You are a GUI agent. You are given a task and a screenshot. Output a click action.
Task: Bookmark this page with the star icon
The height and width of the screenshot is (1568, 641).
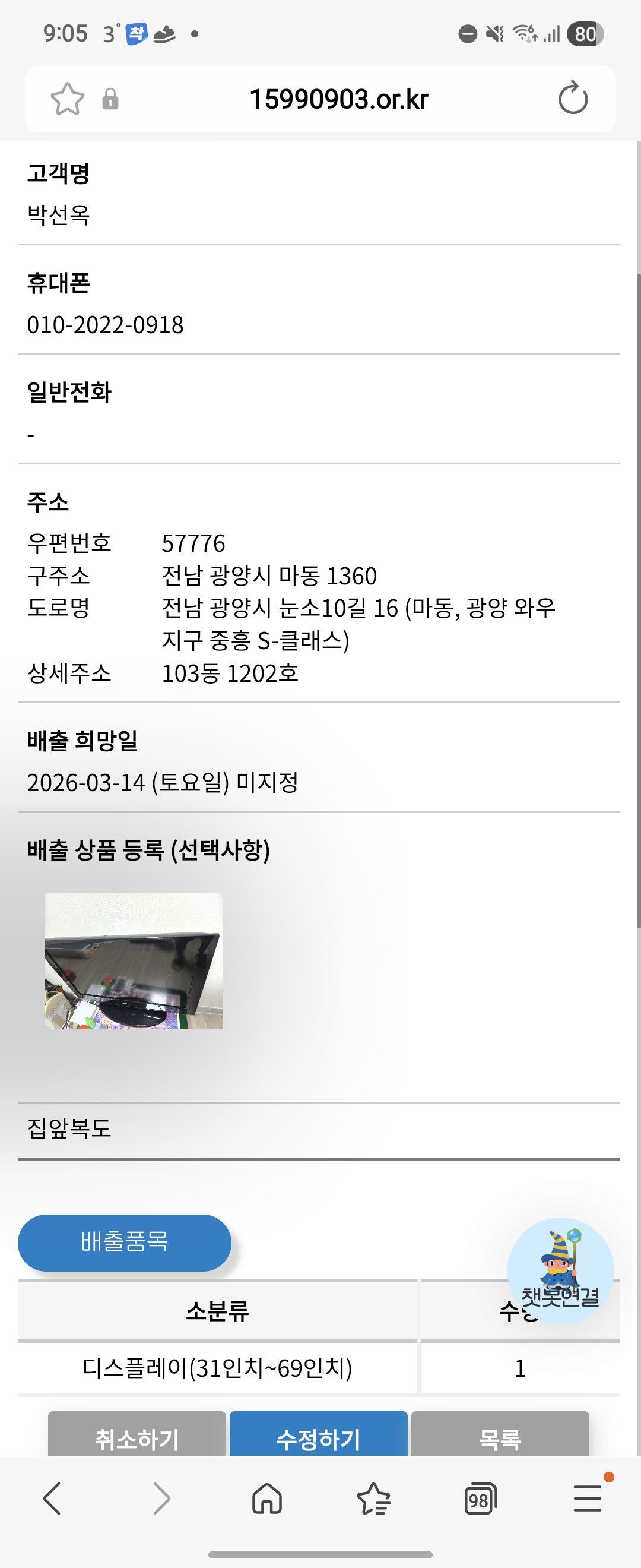click(x=67, y=99)
